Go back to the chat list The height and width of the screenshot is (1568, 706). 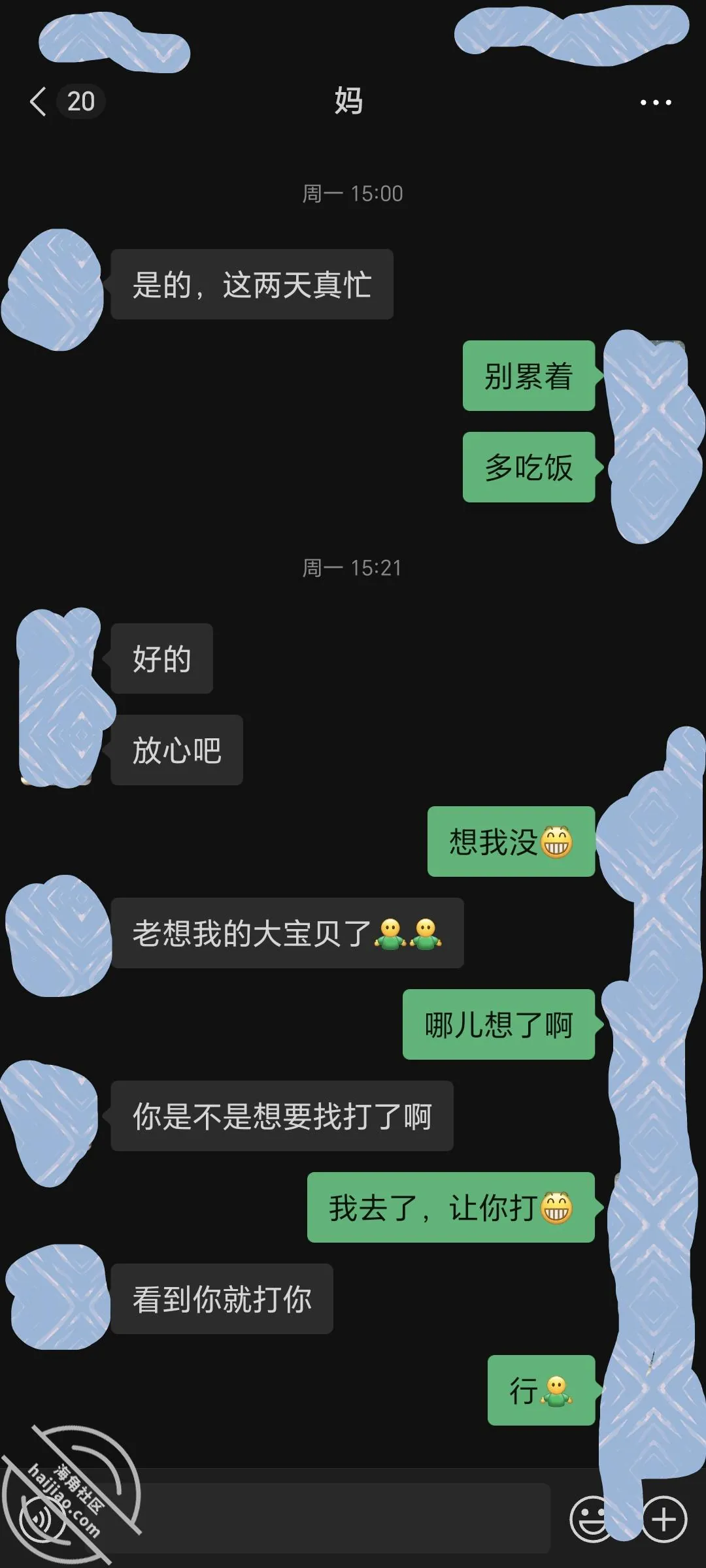tap(39, 102)
